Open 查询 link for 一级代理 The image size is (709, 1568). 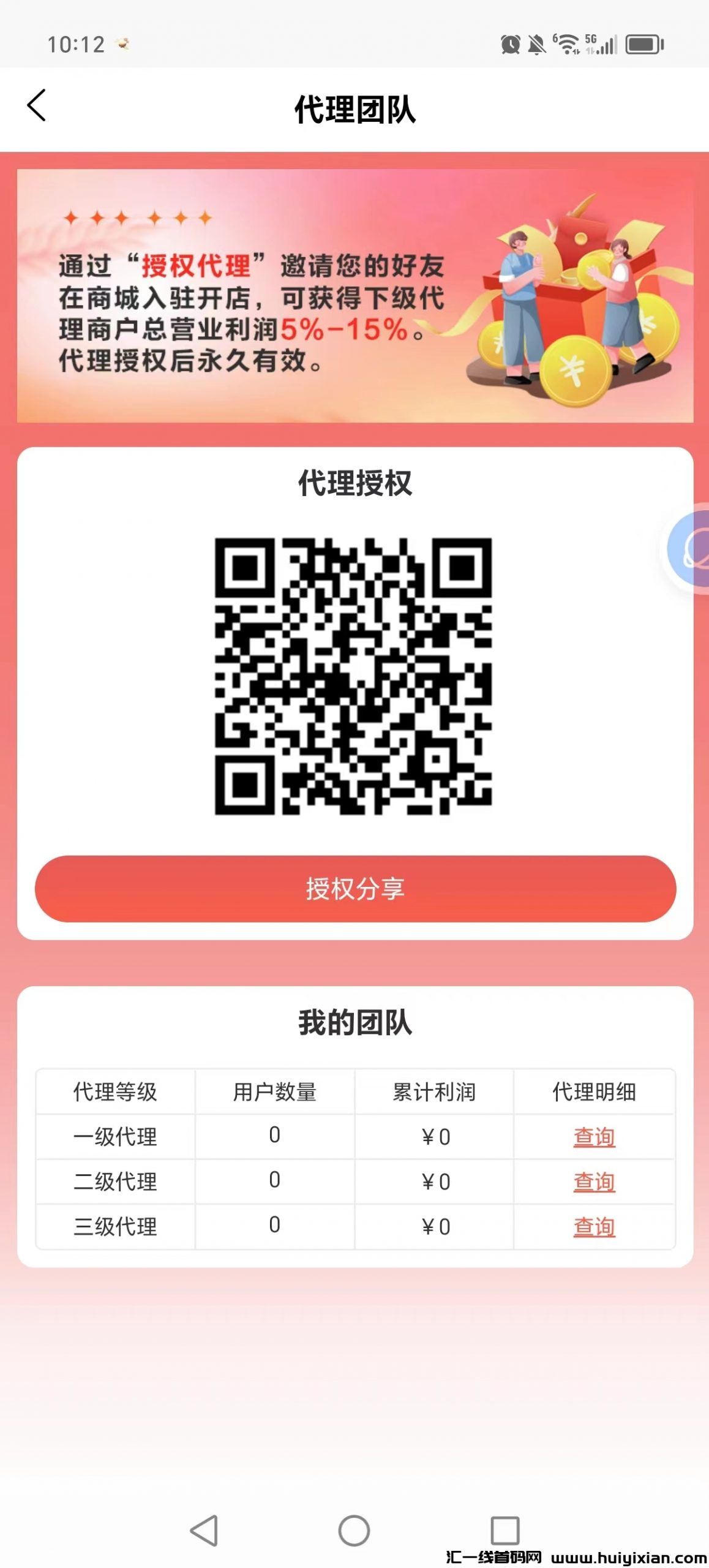595,1136
